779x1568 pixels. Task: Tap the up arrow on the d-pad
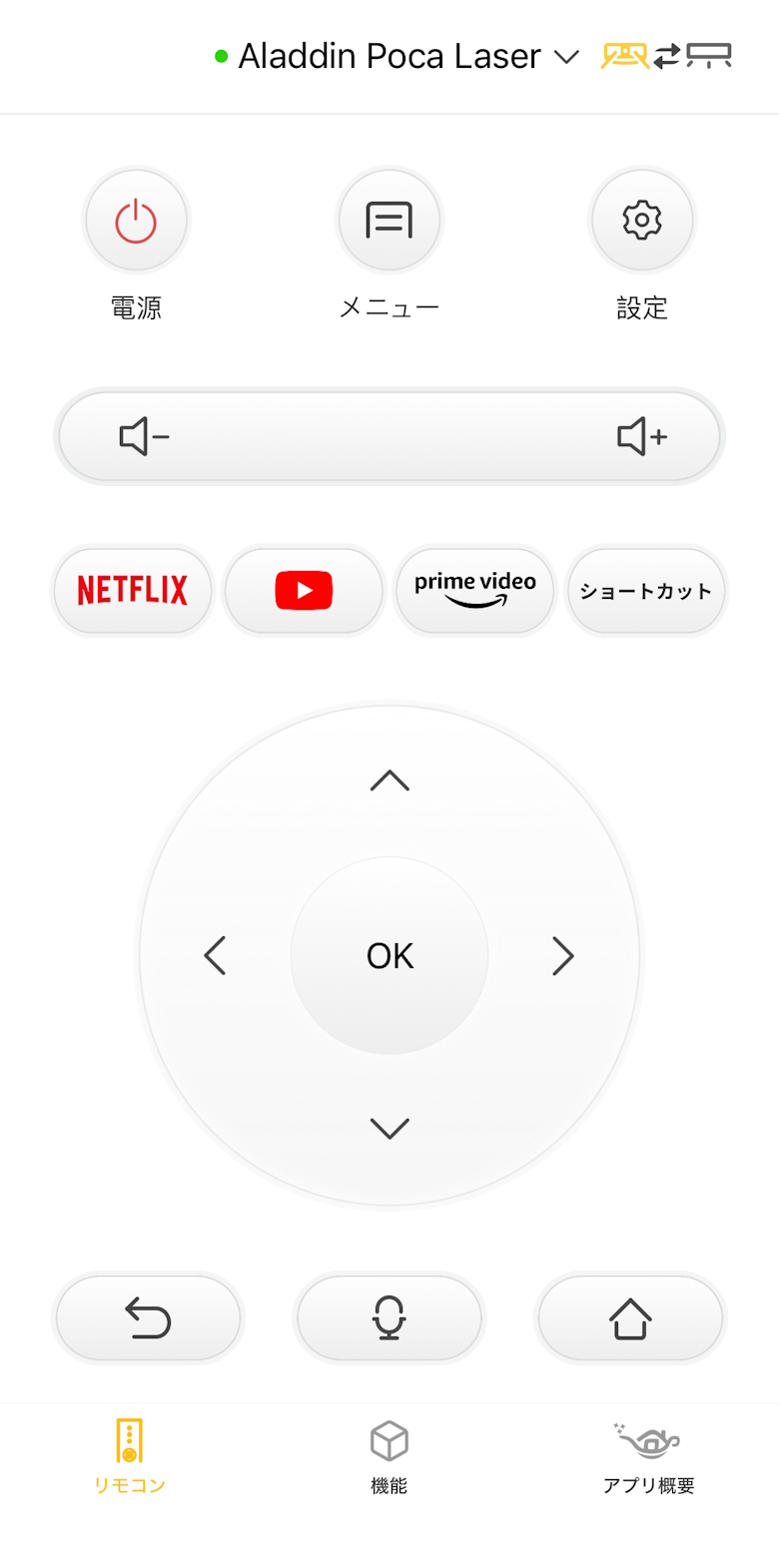point(389,781)
